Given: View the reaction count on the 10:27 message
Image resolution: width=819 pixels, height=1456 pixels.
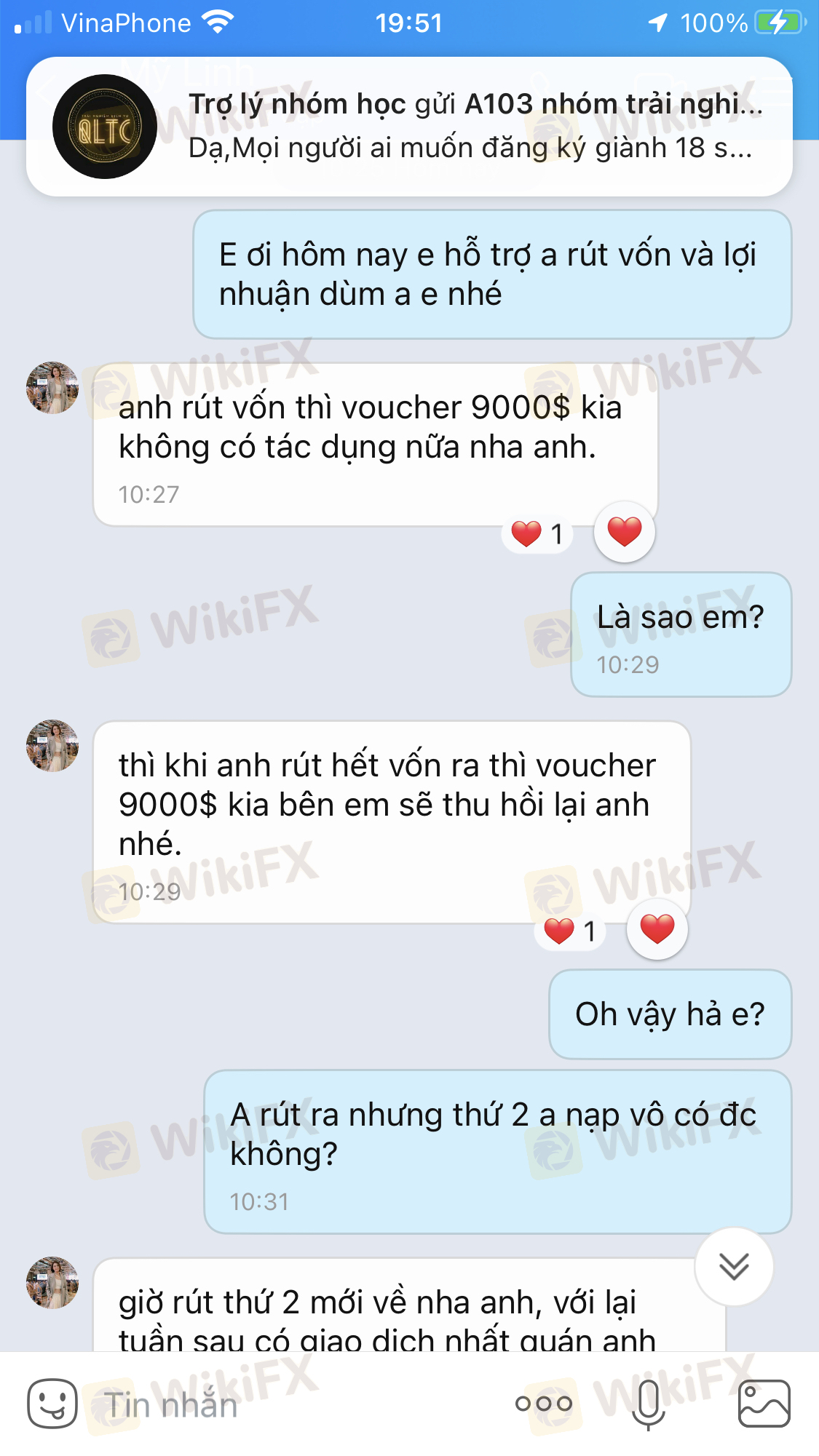Looking at the screenshot, I should 537,534.
